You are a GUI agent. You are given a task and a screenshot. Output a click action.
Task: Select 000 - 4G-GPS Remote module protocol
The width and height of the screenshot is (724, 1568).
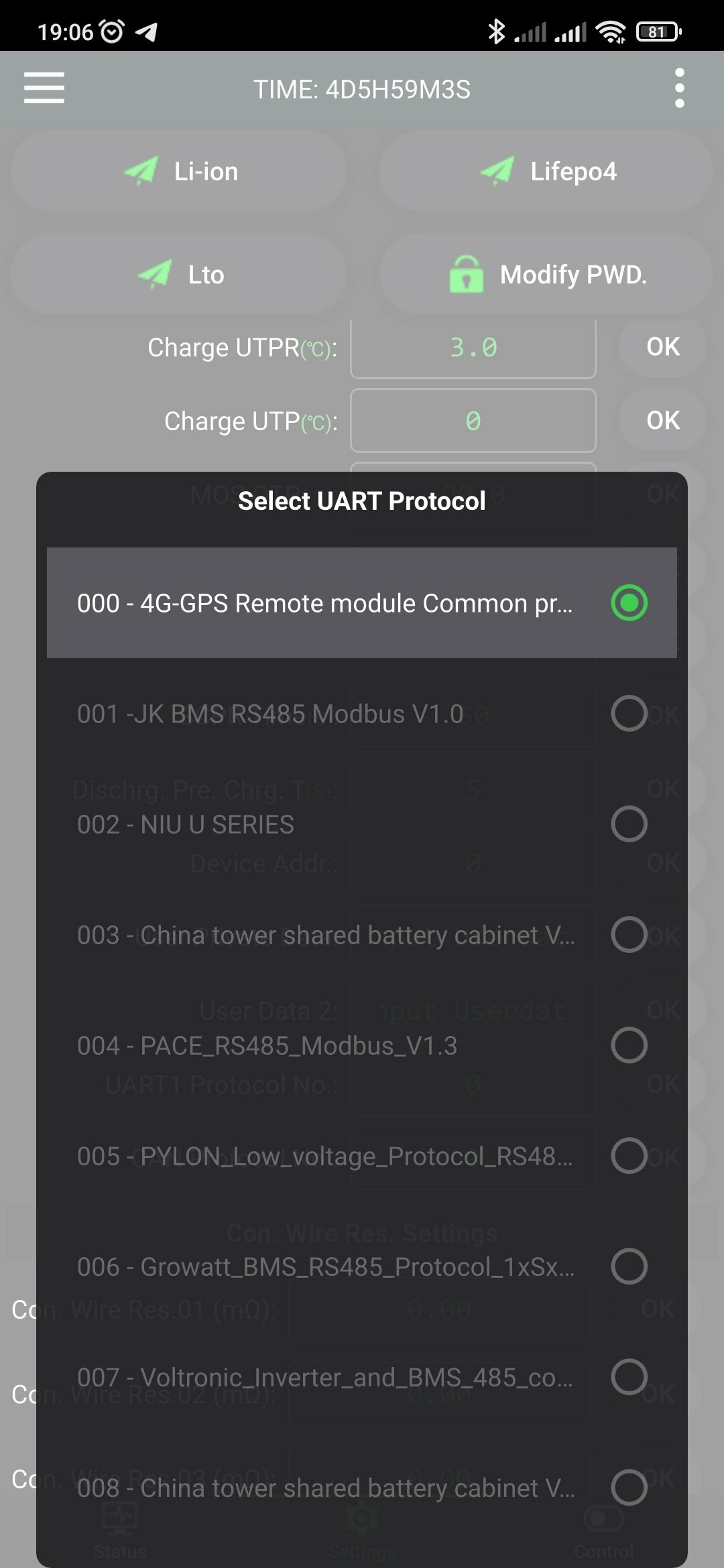click(362, 602)
